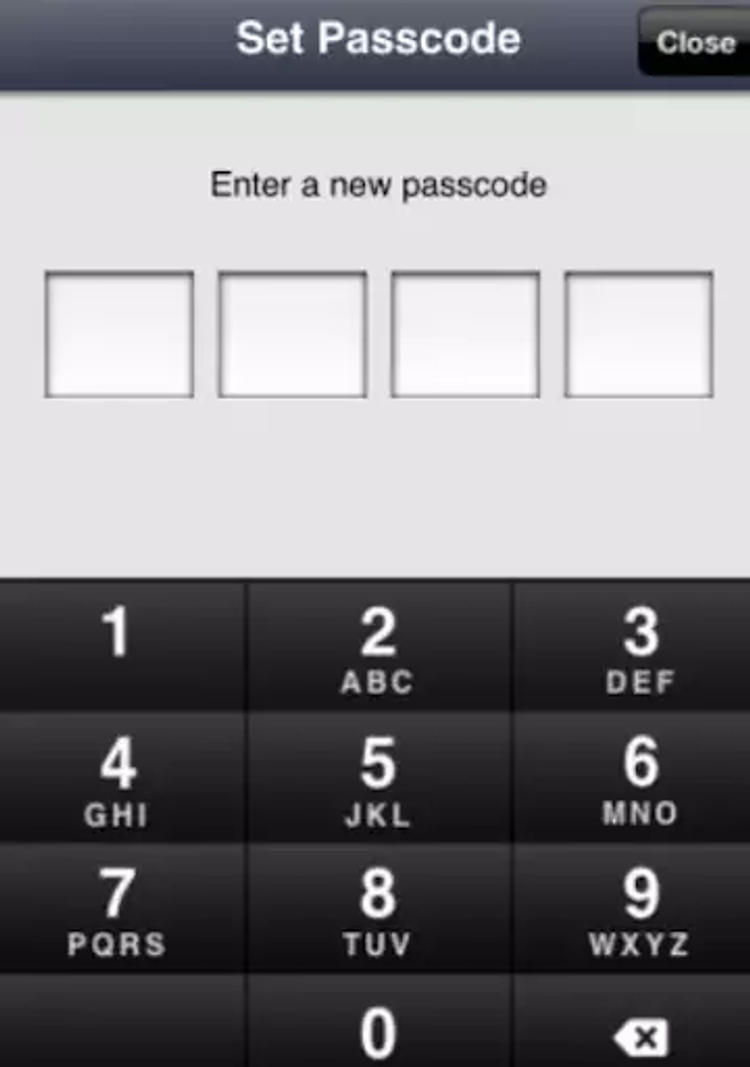Tap the number 1 key
This screenshot has height=1067, width=750.
[118, 645]
